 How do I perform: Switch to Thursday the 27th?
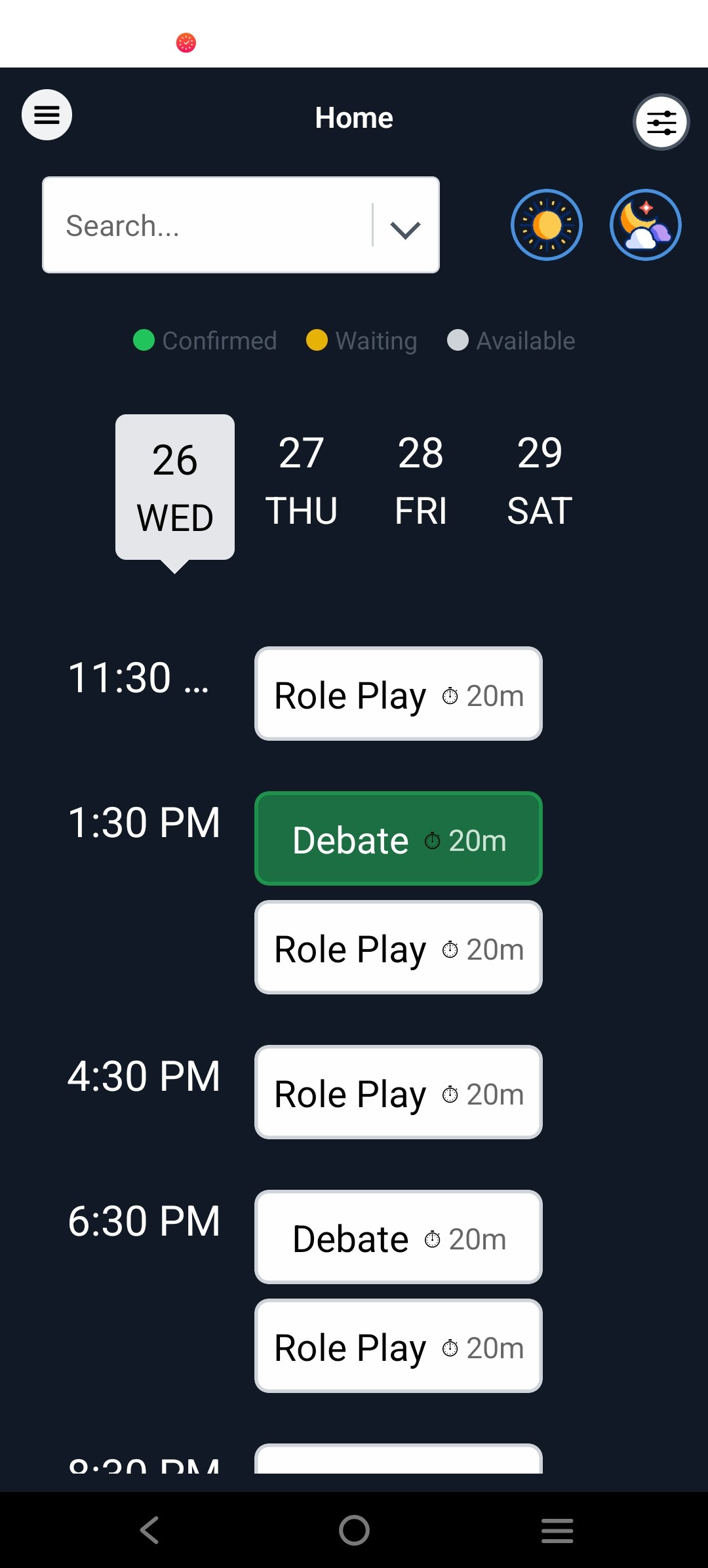pos(301,480)
